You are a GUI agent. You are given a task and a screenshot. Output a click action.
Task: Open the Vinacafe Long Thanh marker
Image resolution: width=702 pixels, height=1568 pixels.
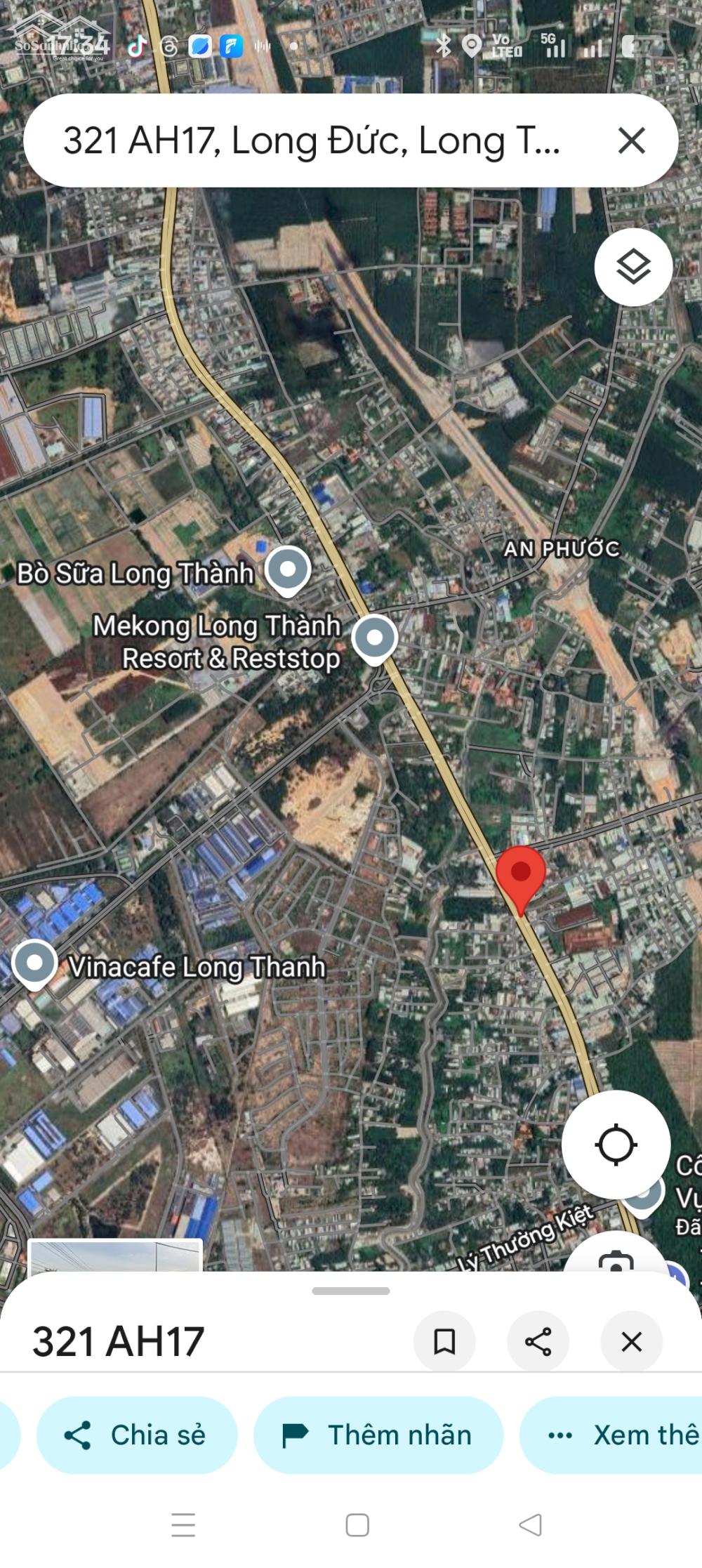[x=34, y=963]
